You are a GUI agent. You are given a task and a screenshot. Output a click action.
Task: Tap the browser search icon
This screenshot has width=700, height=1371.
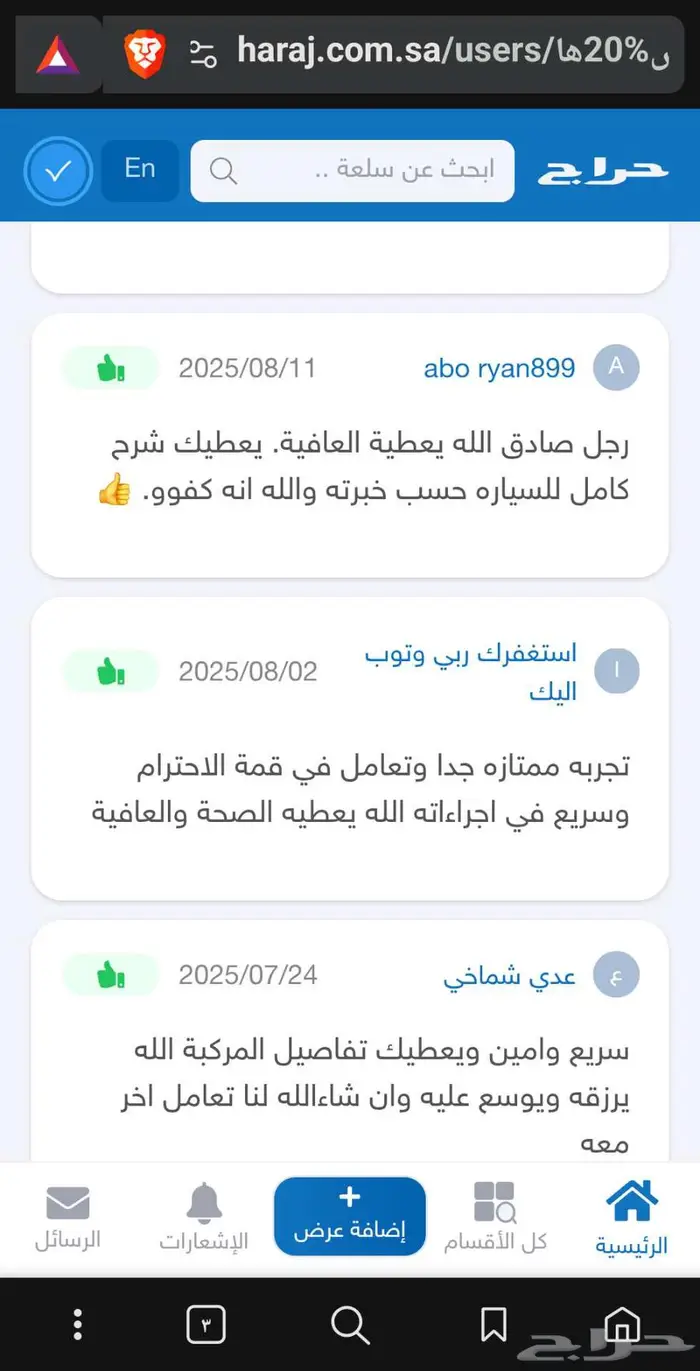pyautogui.click(x=350, y=1325)
